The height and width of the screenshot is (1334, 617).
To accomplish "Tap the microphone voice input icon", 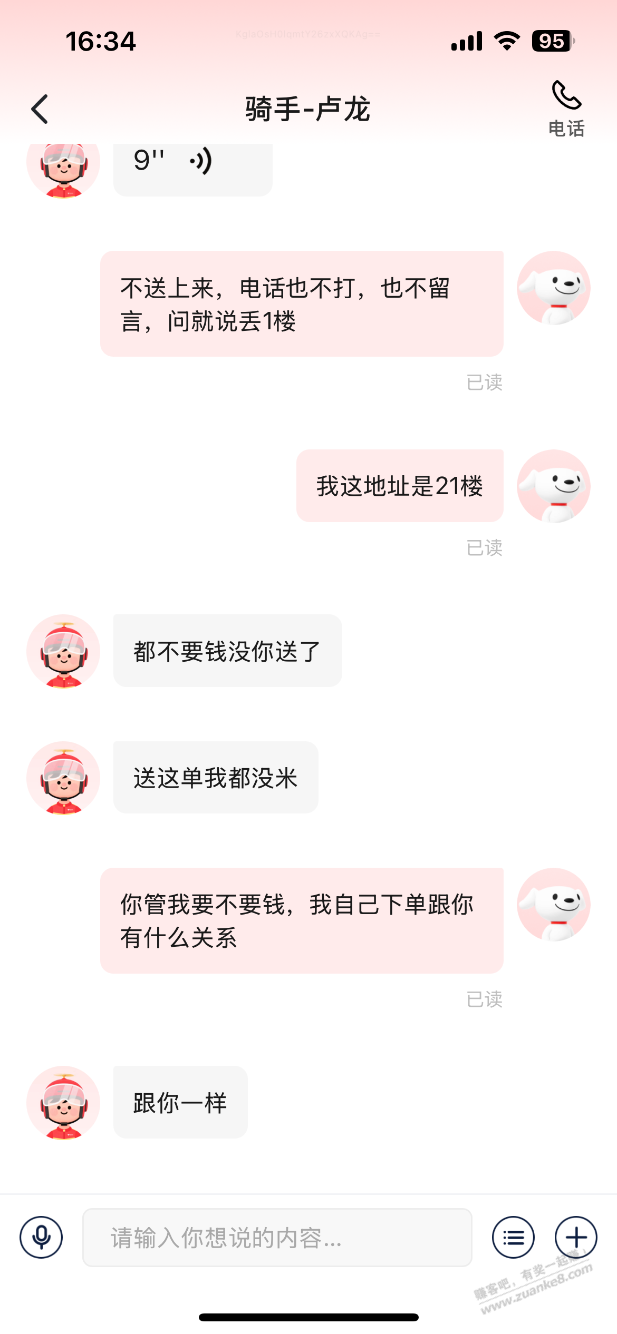I will [x=41, y=1238].
